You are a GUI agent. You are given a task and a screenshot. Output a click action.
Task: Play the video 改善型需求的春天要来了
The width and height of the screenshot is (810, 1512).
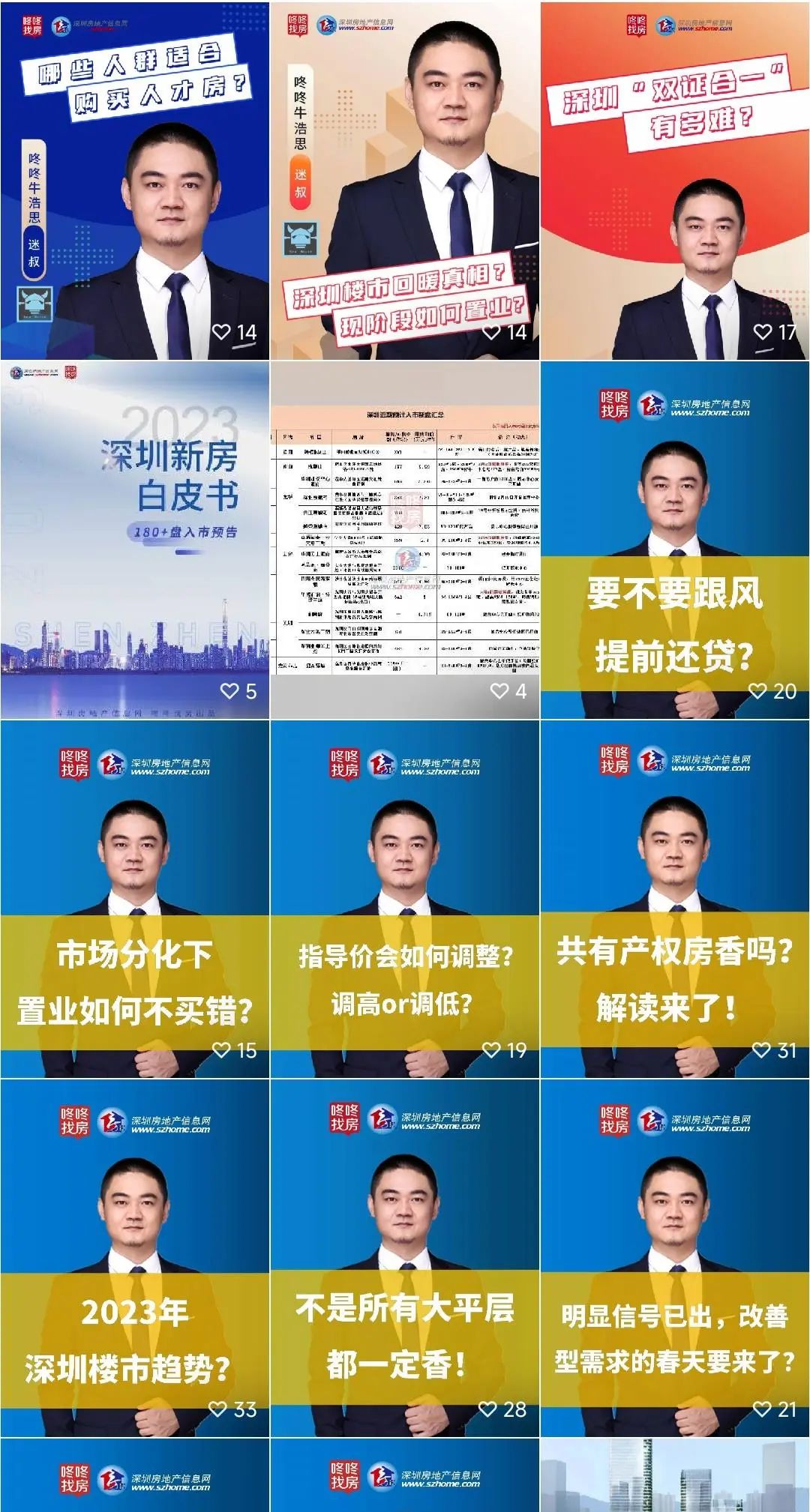pyautogui.click(x=675, y=1258)
